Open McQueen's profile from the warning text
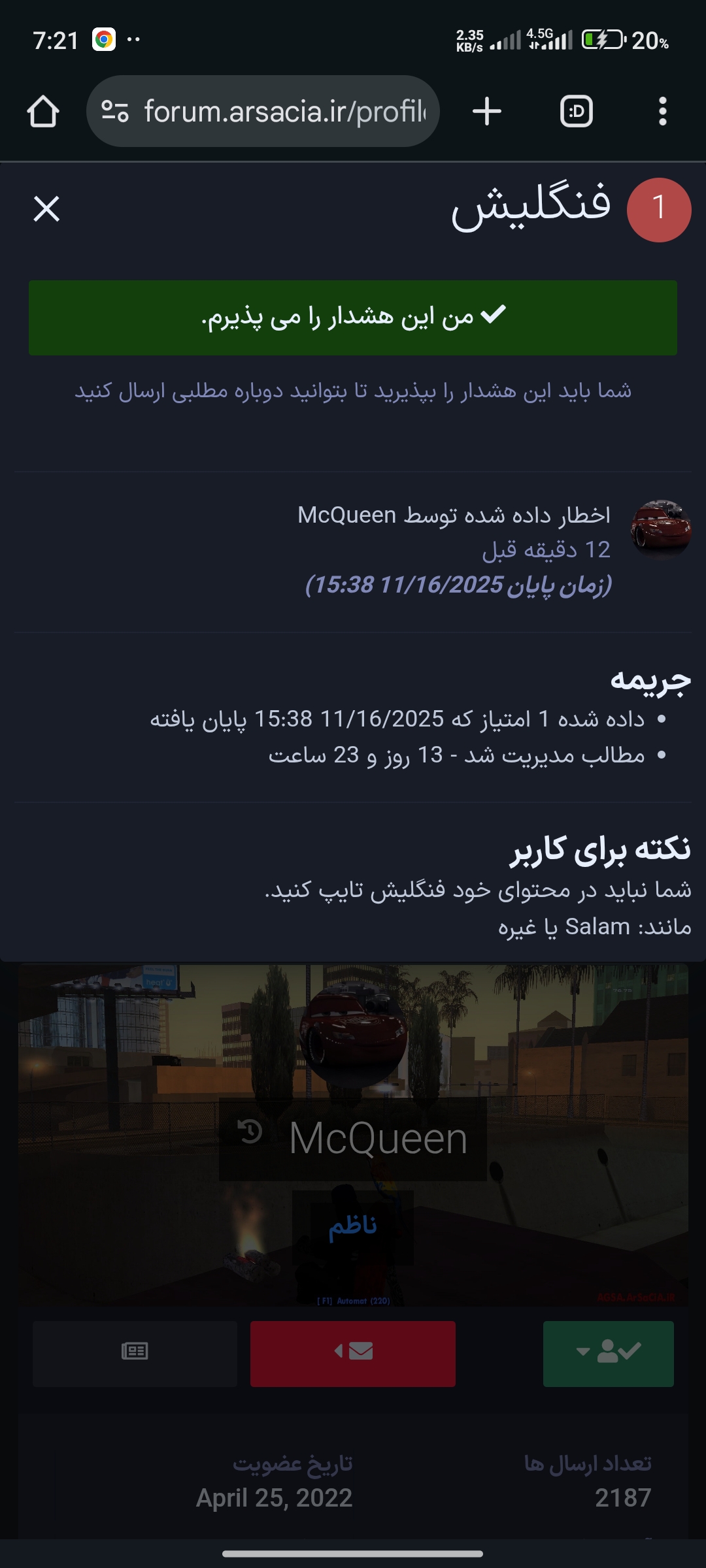 click(346, 515)
